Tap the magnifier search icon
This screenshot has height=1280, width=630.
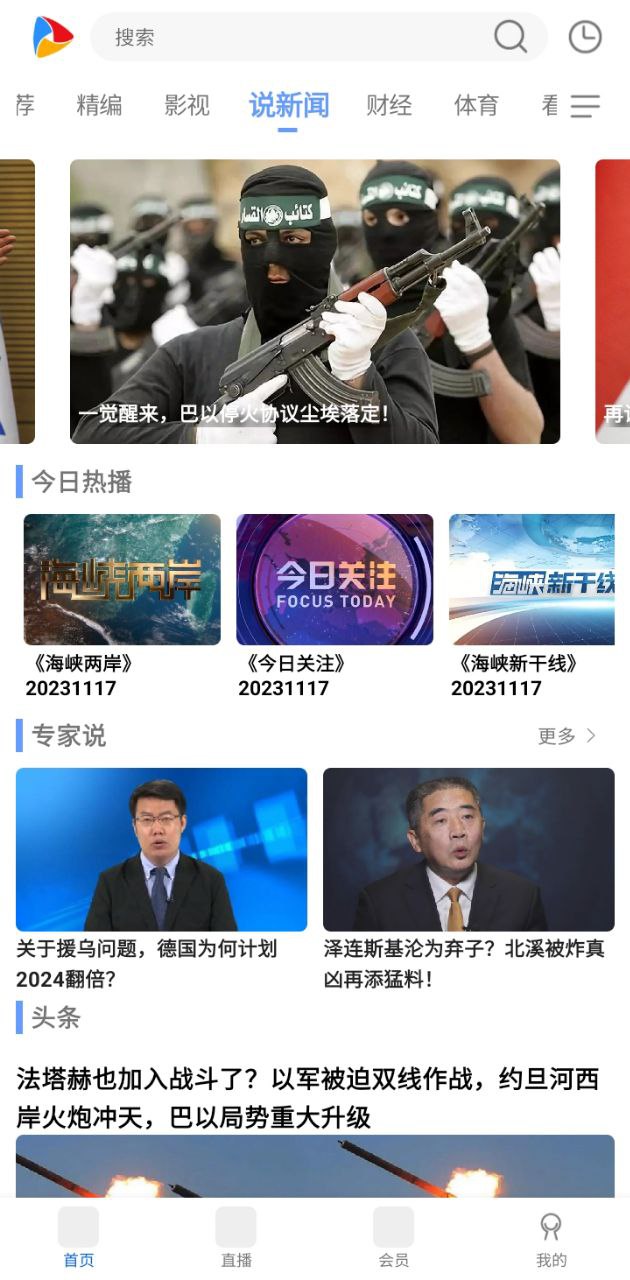pyautogui.click(x=510, y=37)
